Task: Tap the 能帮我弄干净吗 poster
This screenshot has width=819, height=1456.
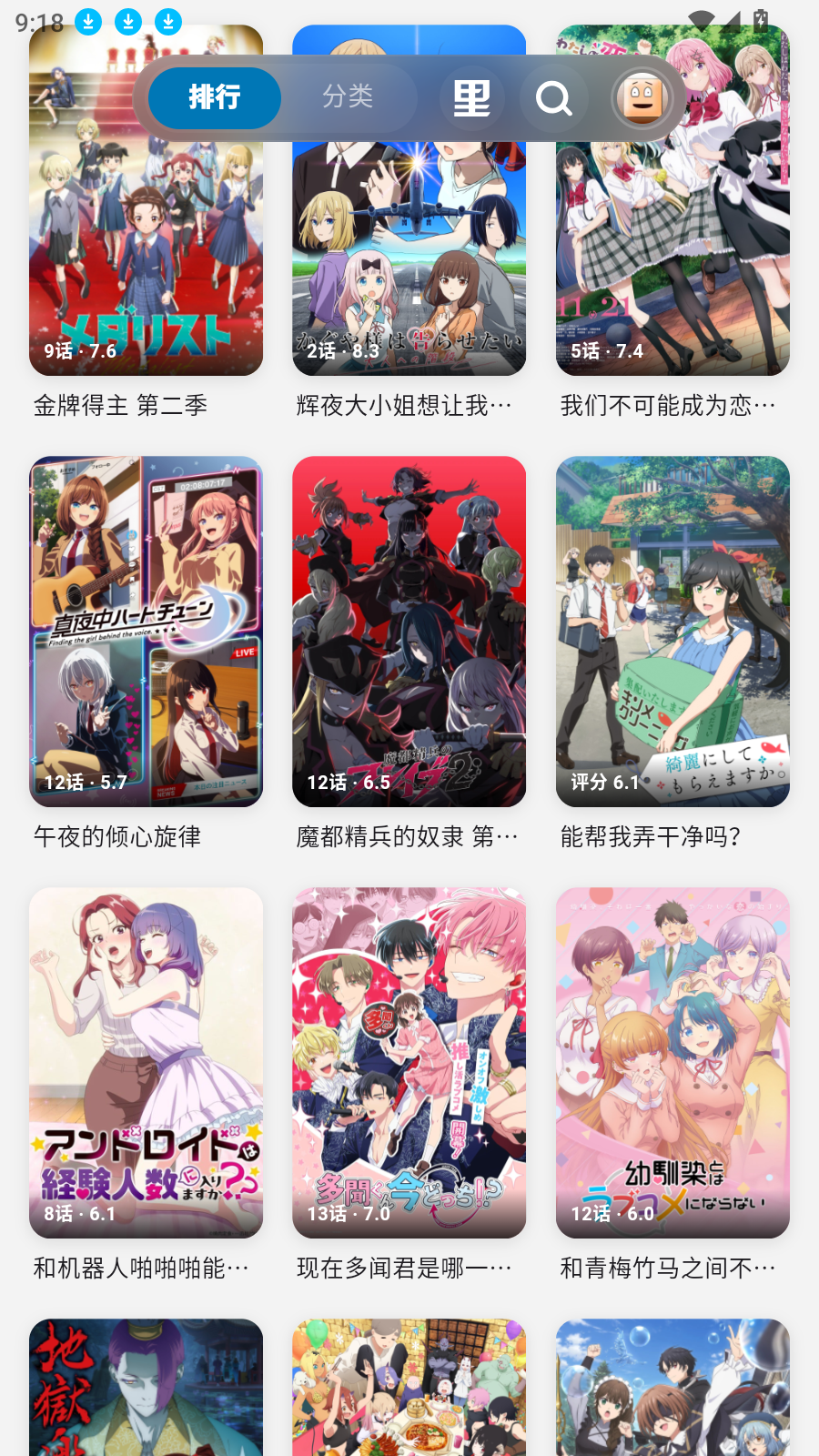Action: click(x=672, y=632)
